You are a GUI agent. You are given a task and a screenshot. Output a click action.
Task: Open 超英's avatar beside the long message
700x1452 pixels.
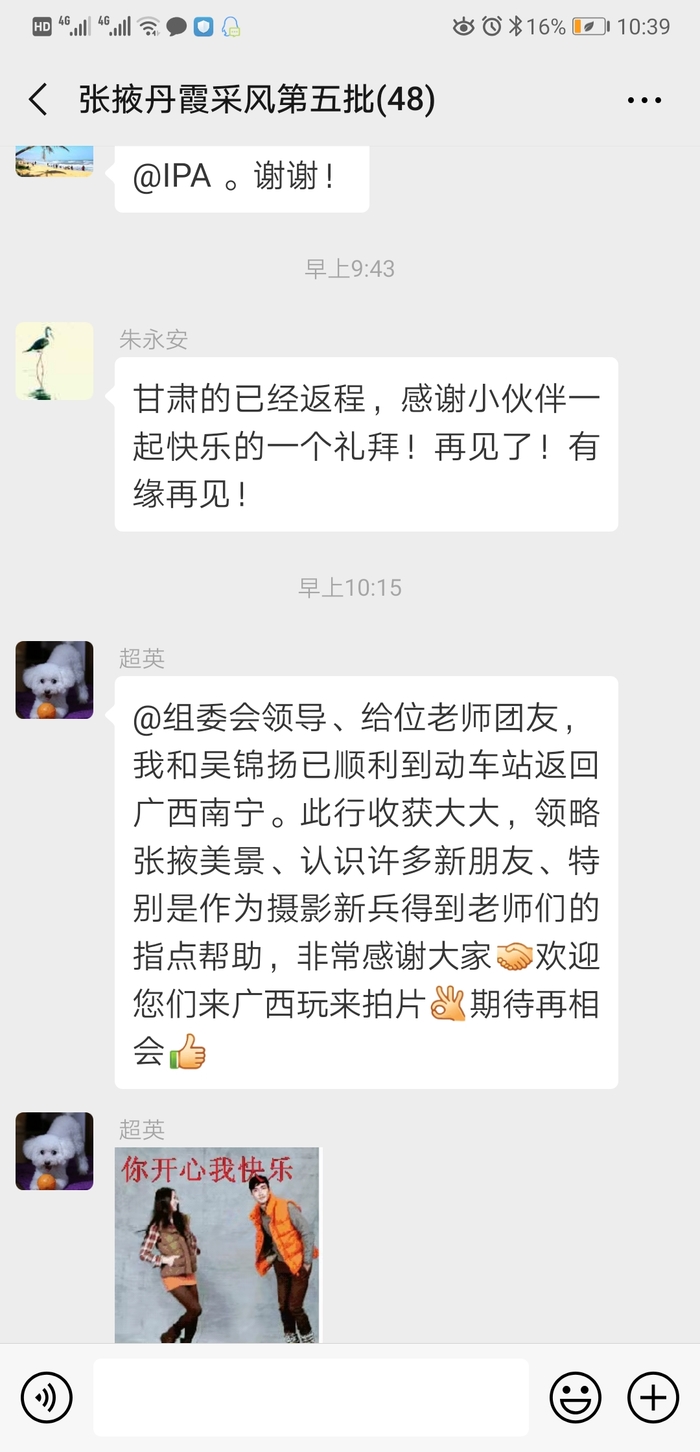point(54,680)
